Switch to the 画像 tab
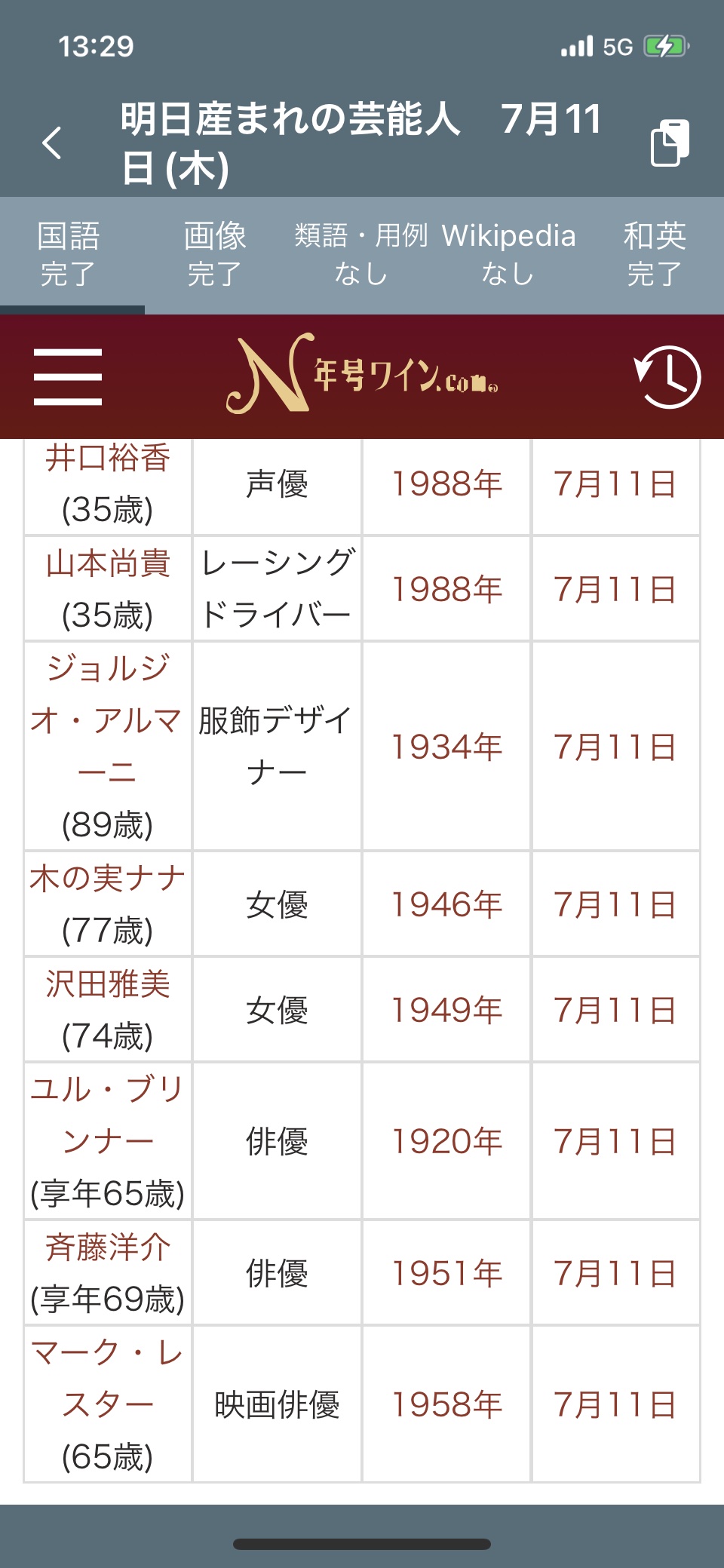The image size is (724, 1568). 215,254
